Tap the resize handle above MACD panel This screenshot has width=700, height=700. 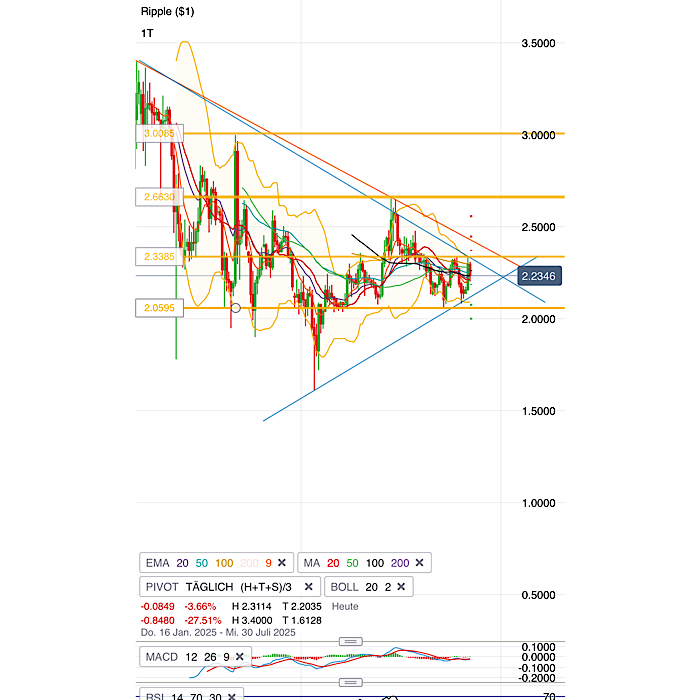tap(350, 641)
